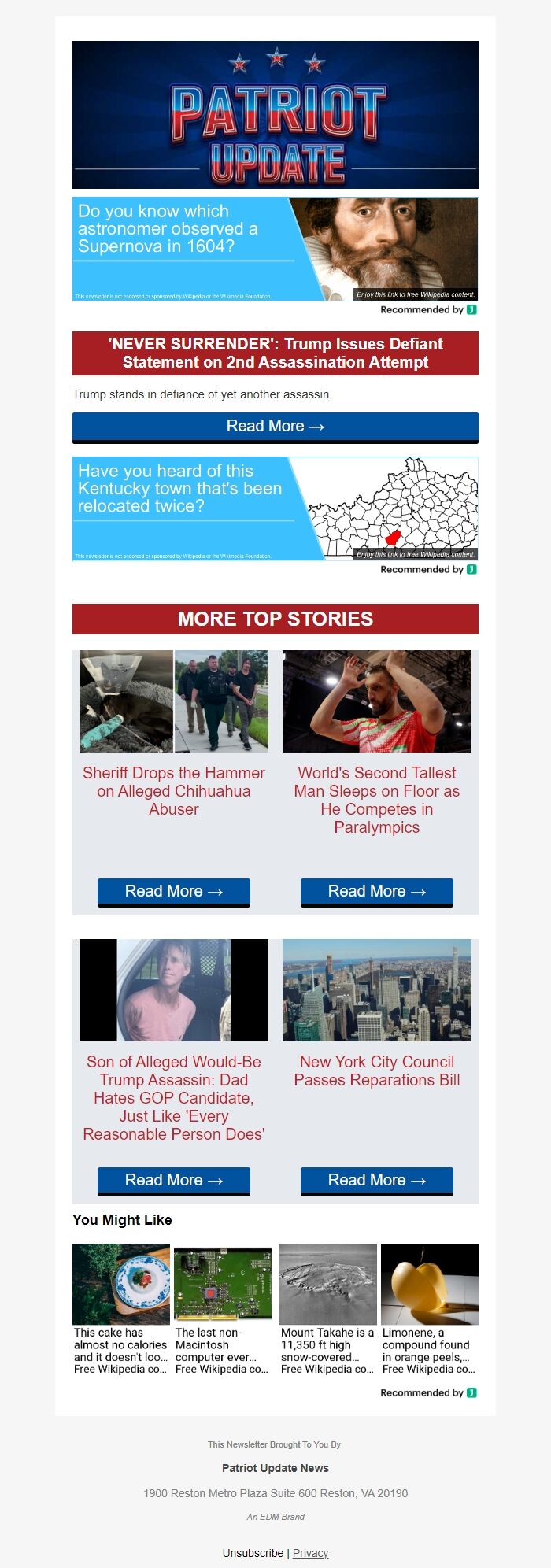
Task: Open the Son of Alleged Assassin headline
Action: click(x=173, y=1097)
